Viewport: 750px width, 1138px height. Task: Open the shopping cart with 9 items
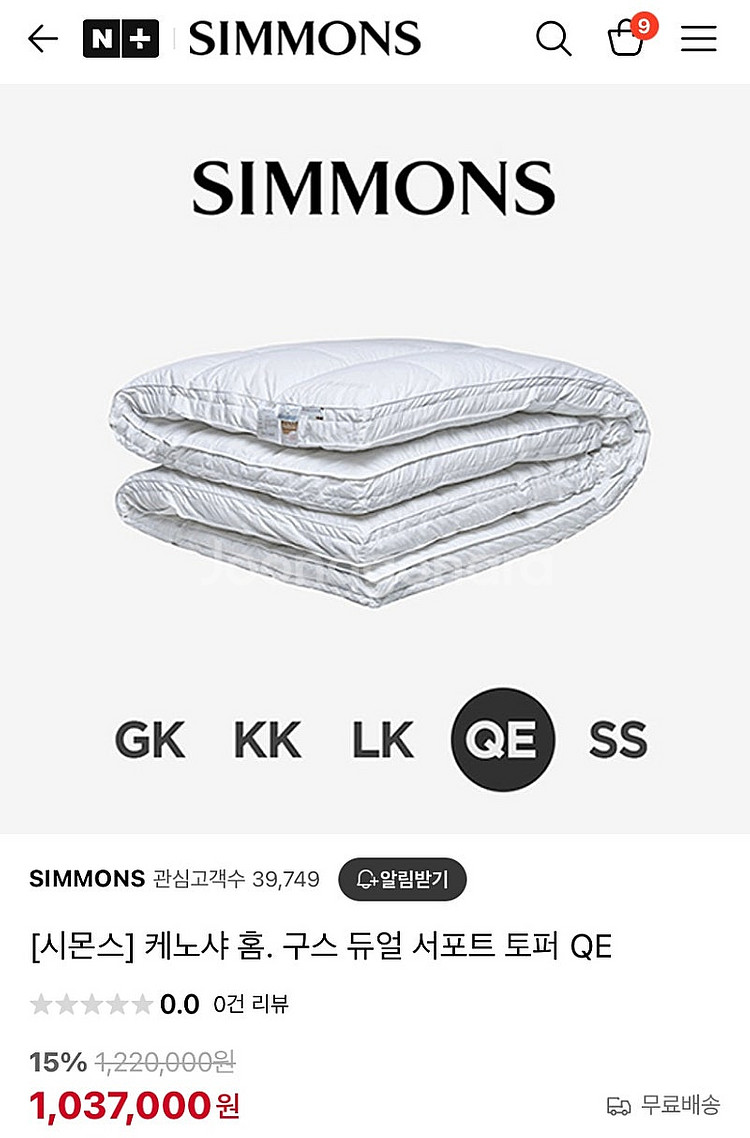point(627,38)
